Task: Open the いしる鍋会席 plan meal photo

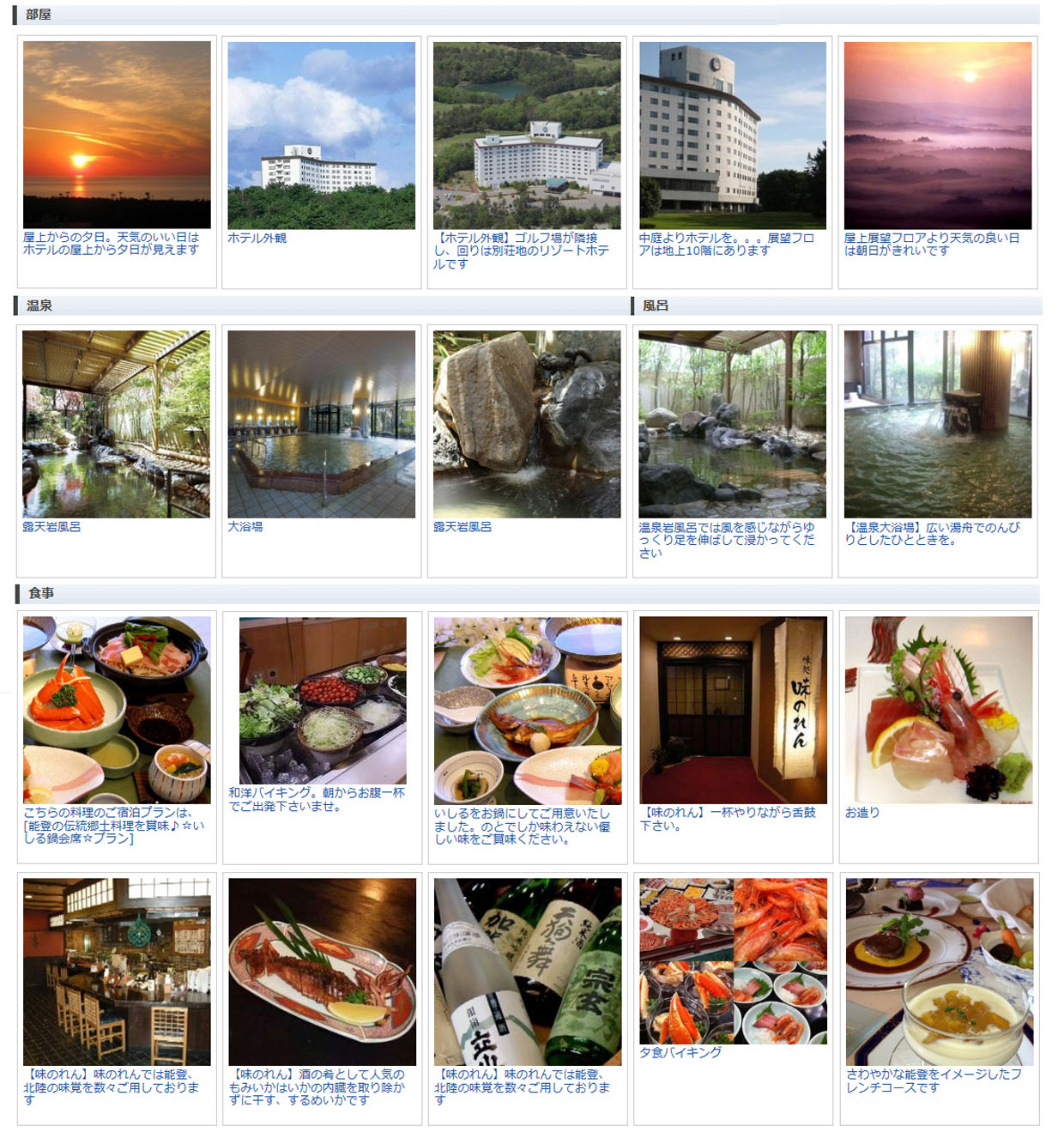Action: tap(117, 710)
